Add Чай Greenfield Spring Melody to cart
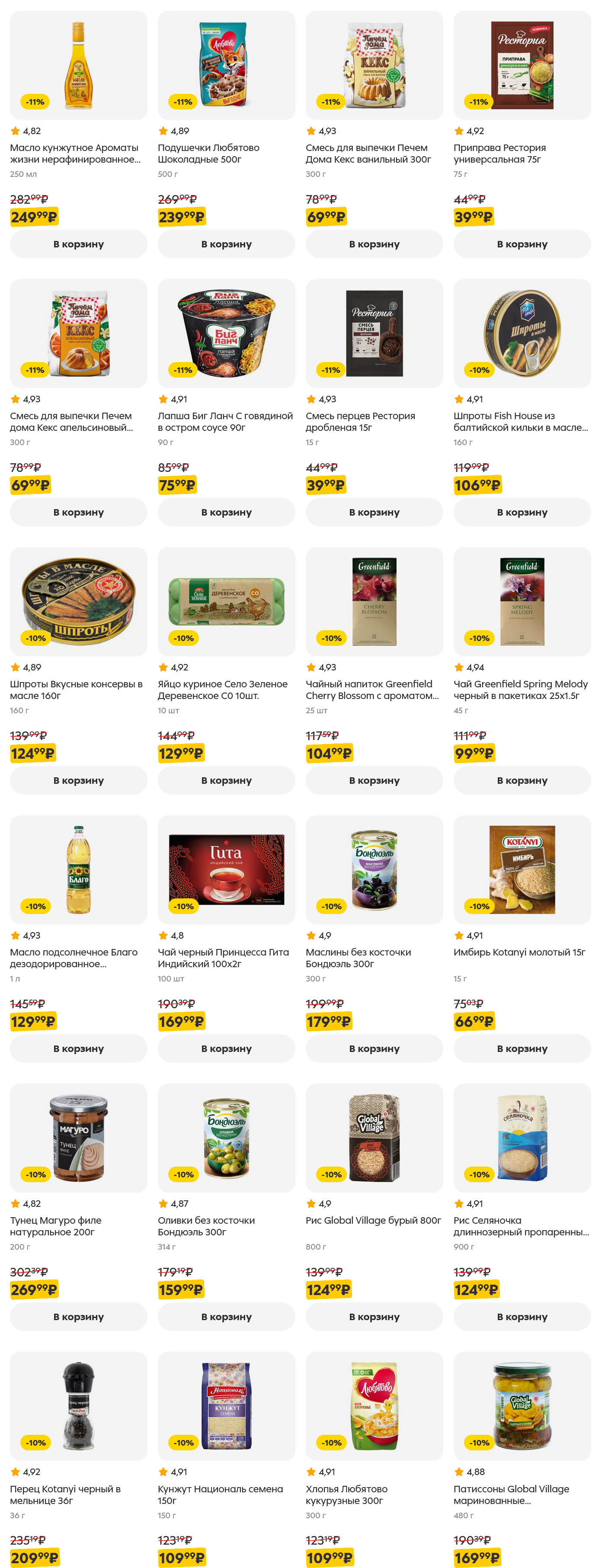The width and height of the screenshot is (602, 1568). pos(522,780)
